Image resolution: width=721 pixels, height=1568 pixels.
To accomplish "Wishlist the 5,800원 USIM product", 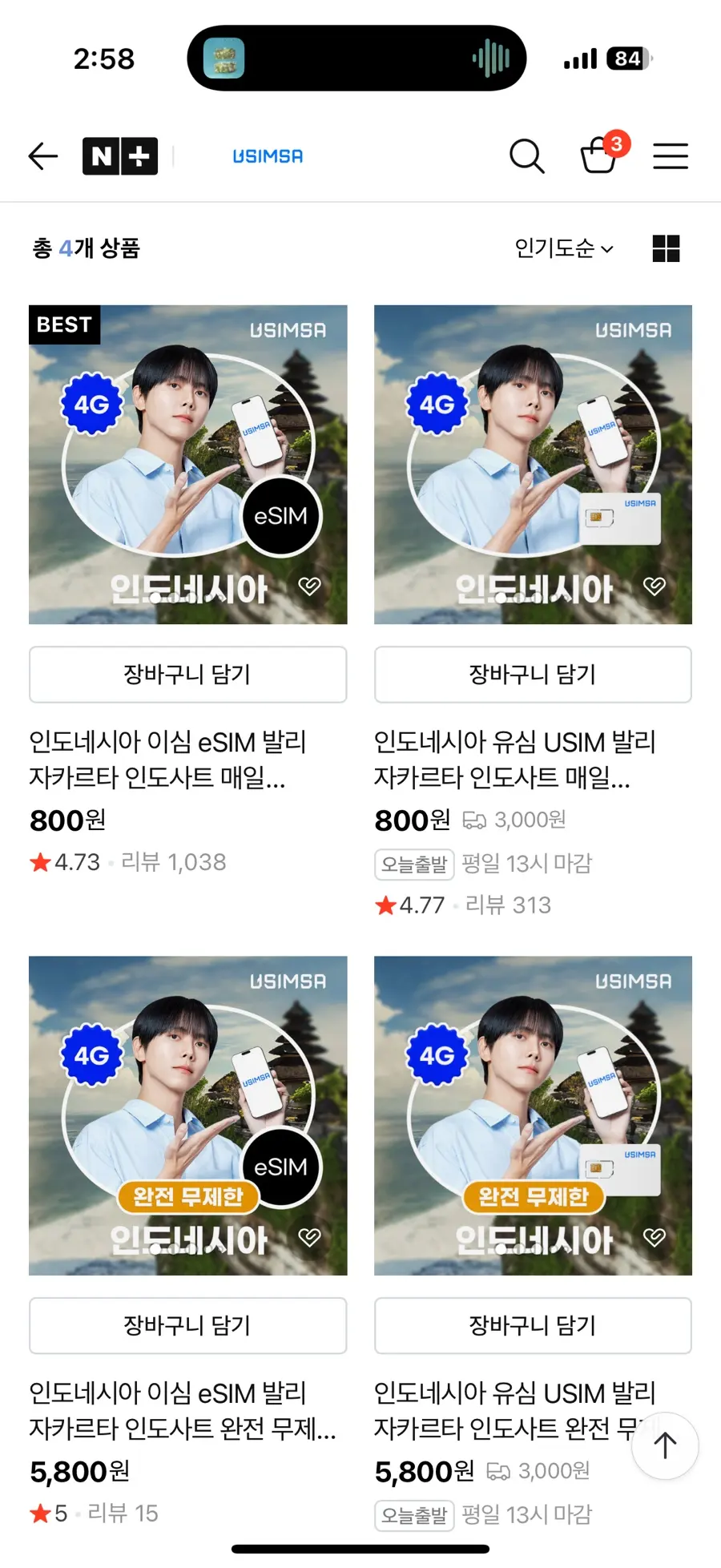I will point(655,1237).
